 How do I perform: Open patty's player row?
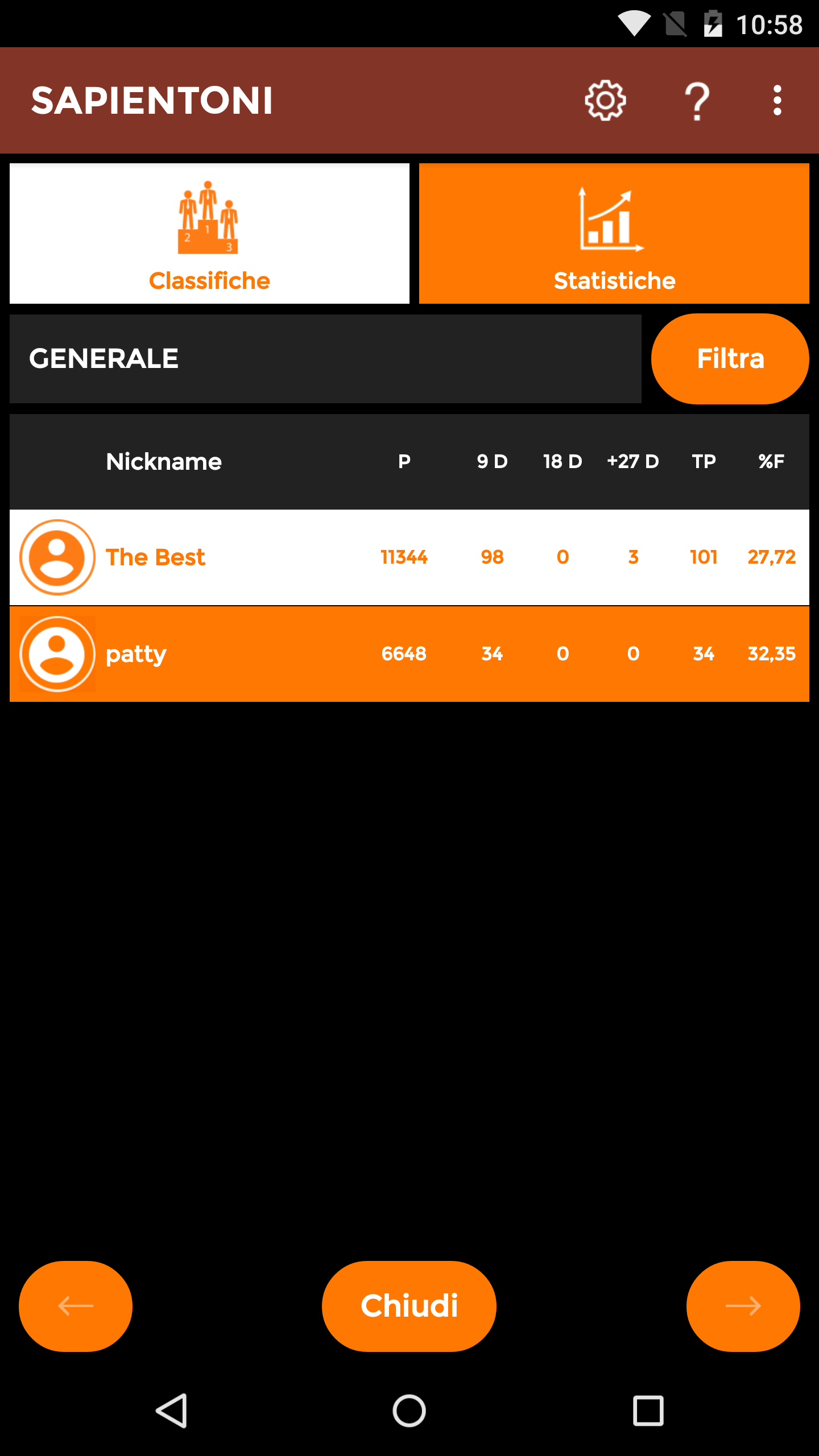click(x=409, y=654)
